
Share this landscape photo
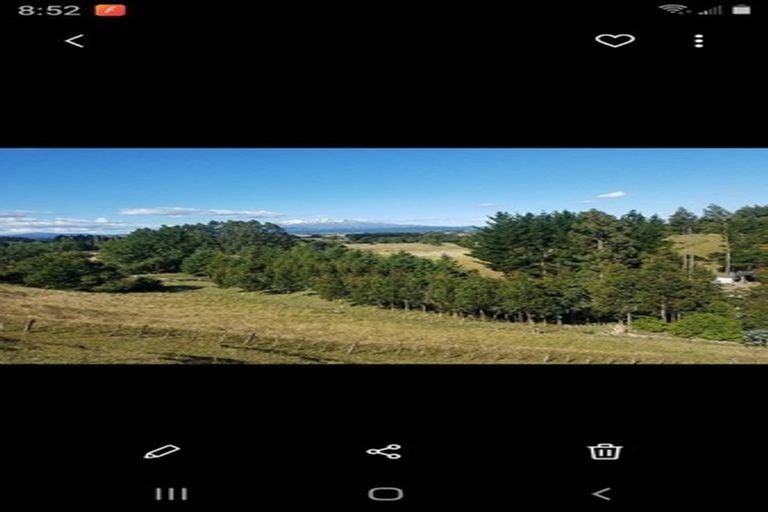384,452
